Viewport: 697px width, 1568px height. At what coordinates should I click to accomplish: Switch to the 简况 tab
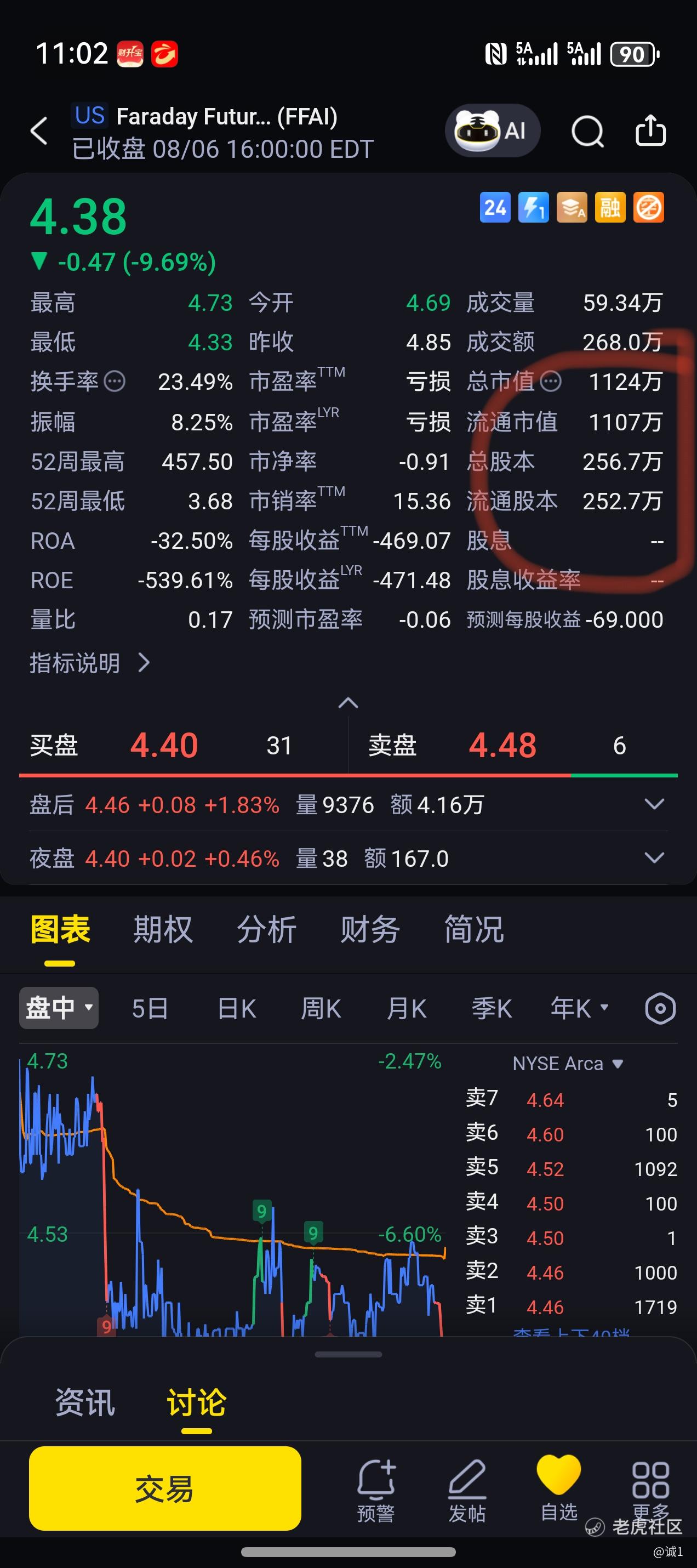point(474,929)
